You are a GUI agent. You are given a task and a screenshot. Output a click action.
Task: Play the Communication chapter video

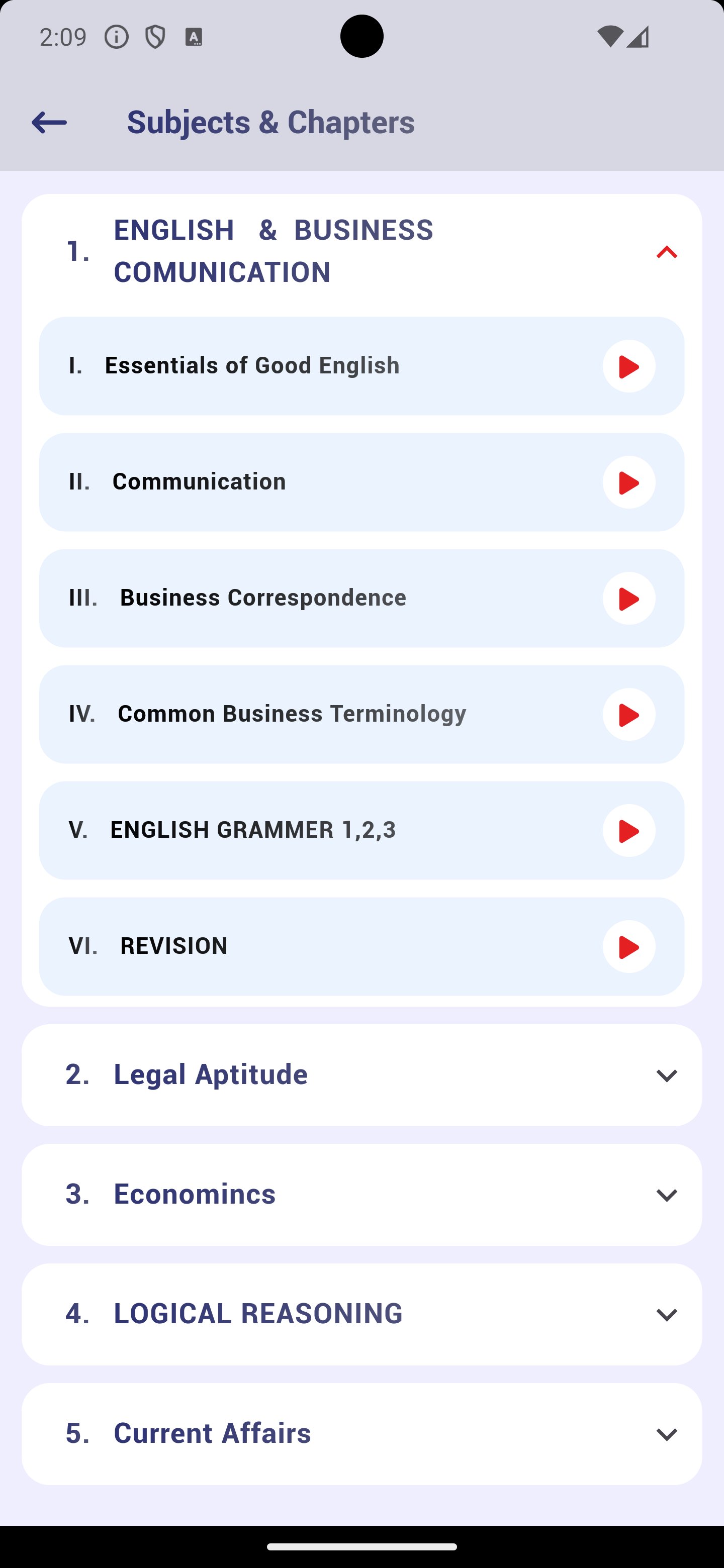(x=628, y=482)
